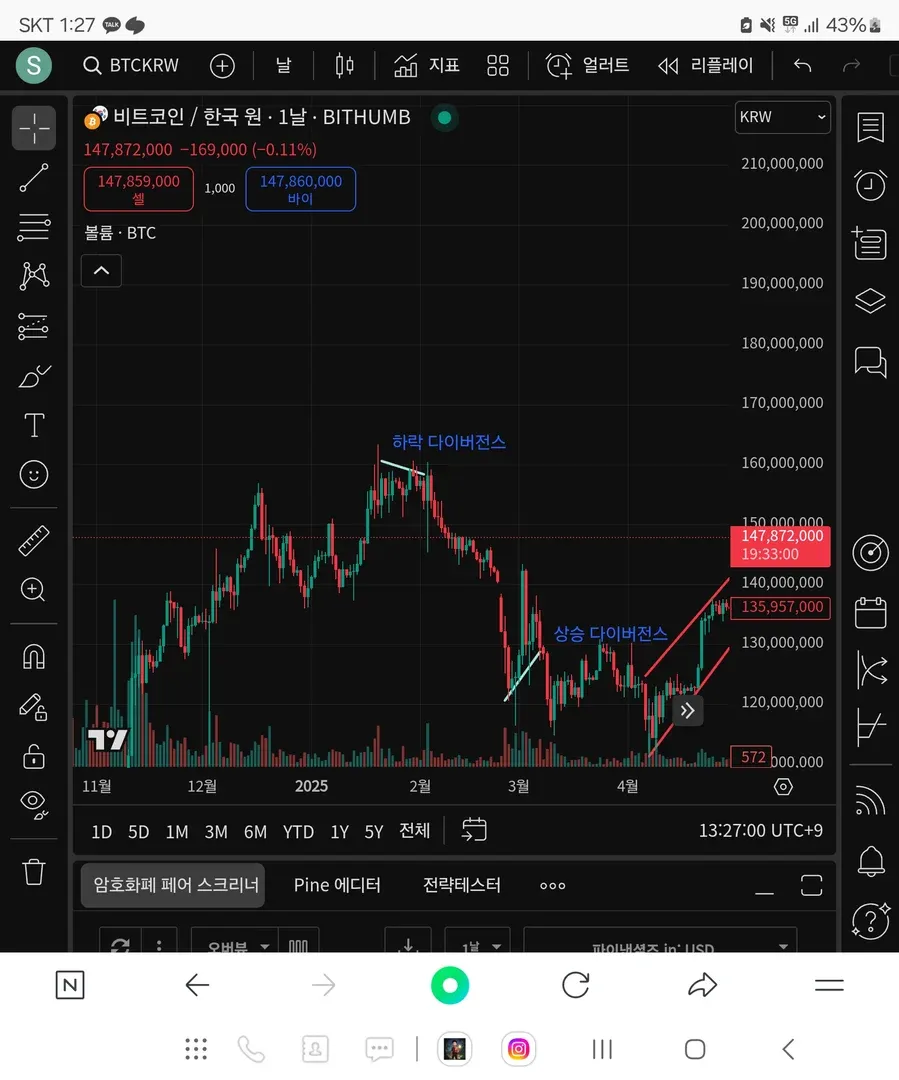This screenshot has height=1080, width=899.
Task: Collapse the 볼륨 indicator legend
Action: tap(101, 270)
